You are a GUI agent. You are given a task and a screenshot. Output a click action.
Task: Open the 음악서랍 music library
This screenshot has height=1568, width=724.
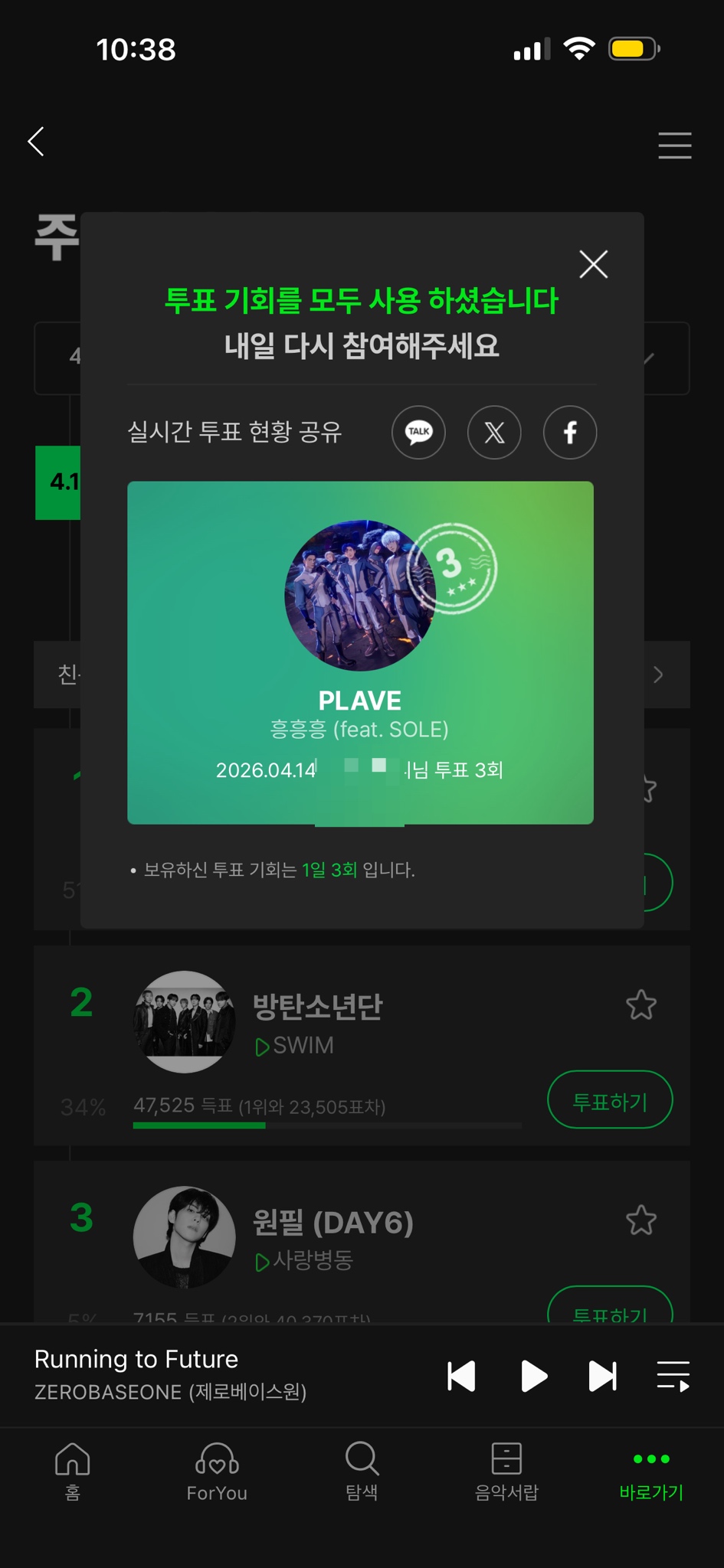[x=506, y=1470]
